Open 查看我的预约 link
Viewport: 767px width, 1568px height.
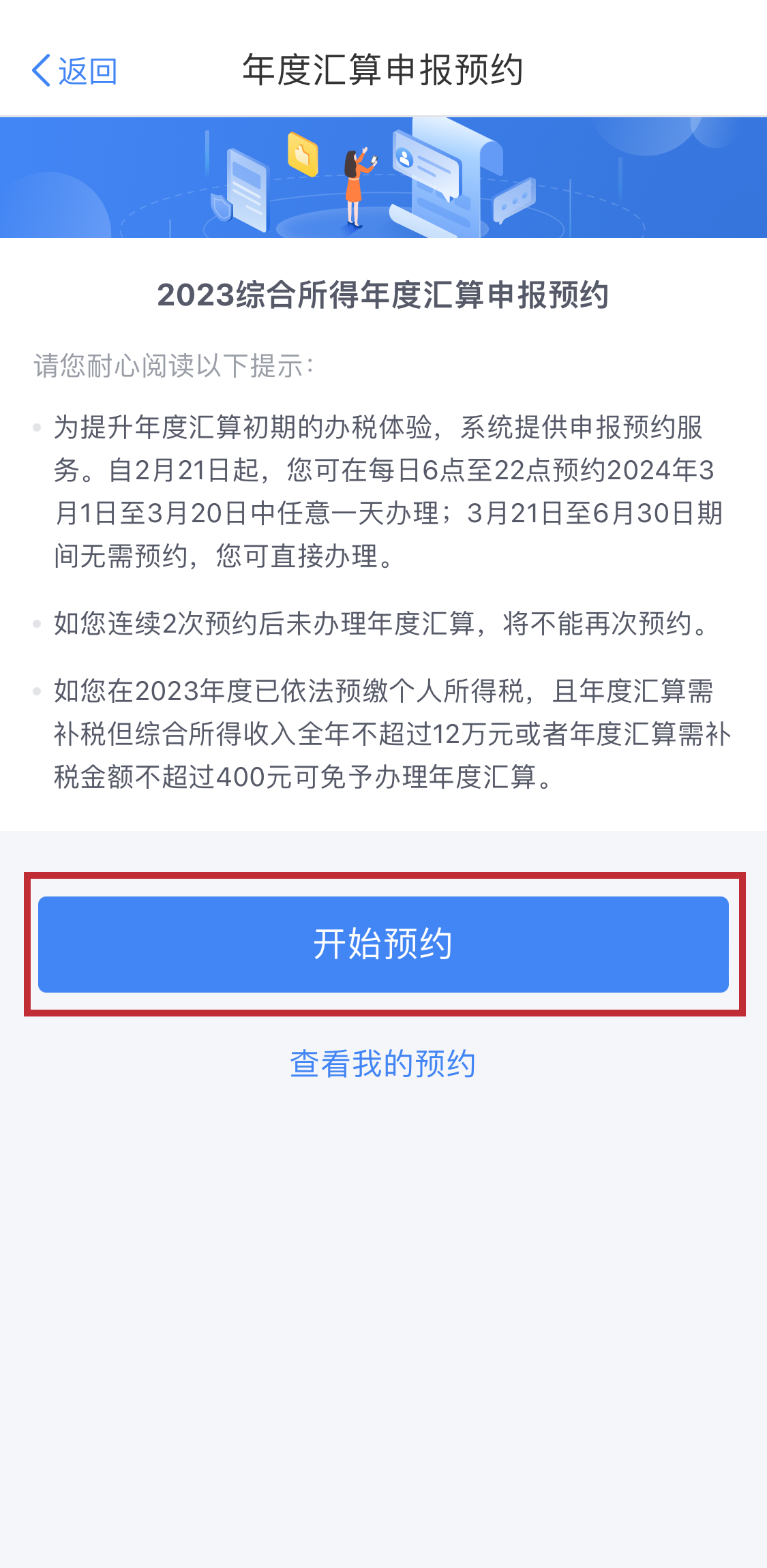coord(382,1064)
